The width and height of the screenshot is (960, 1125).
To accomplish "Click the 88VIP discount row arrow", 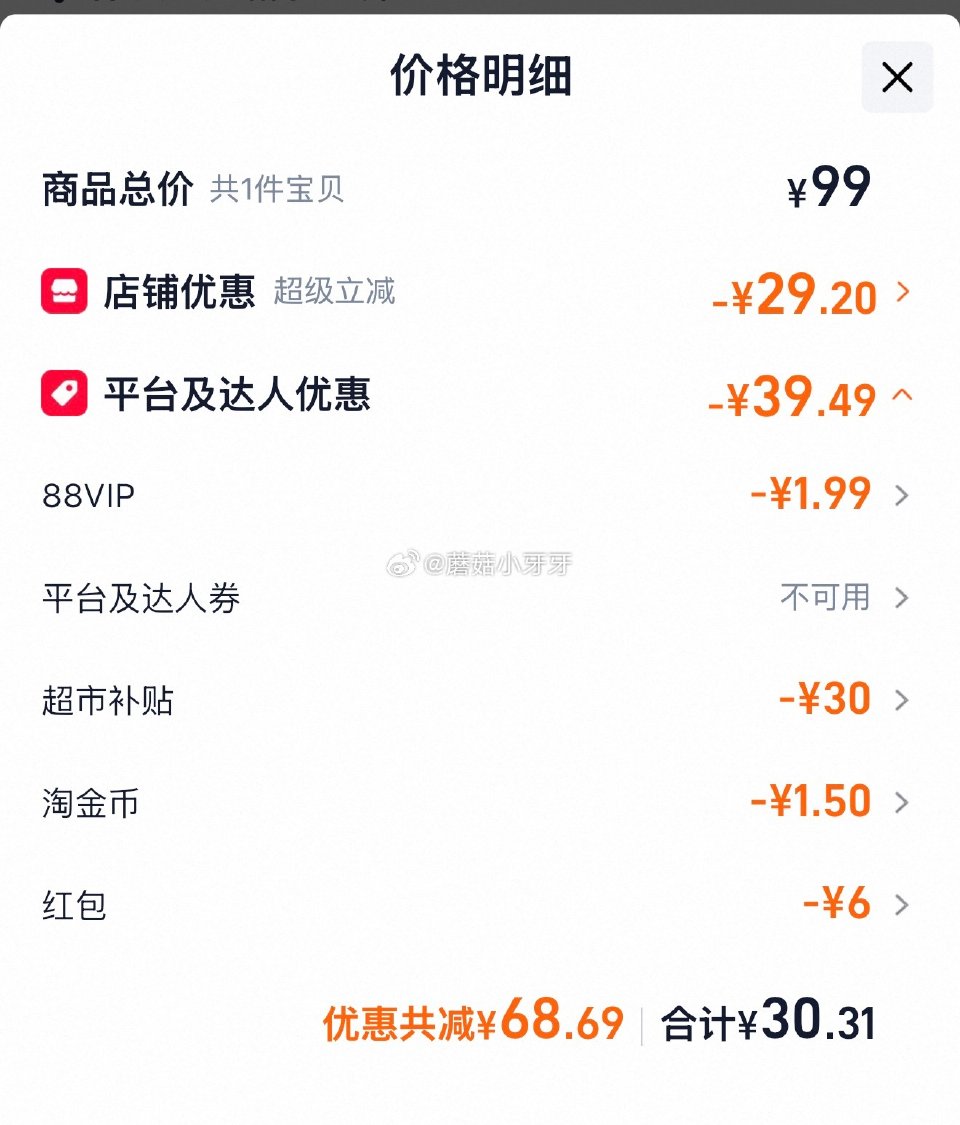I will [x=902, y=493].
